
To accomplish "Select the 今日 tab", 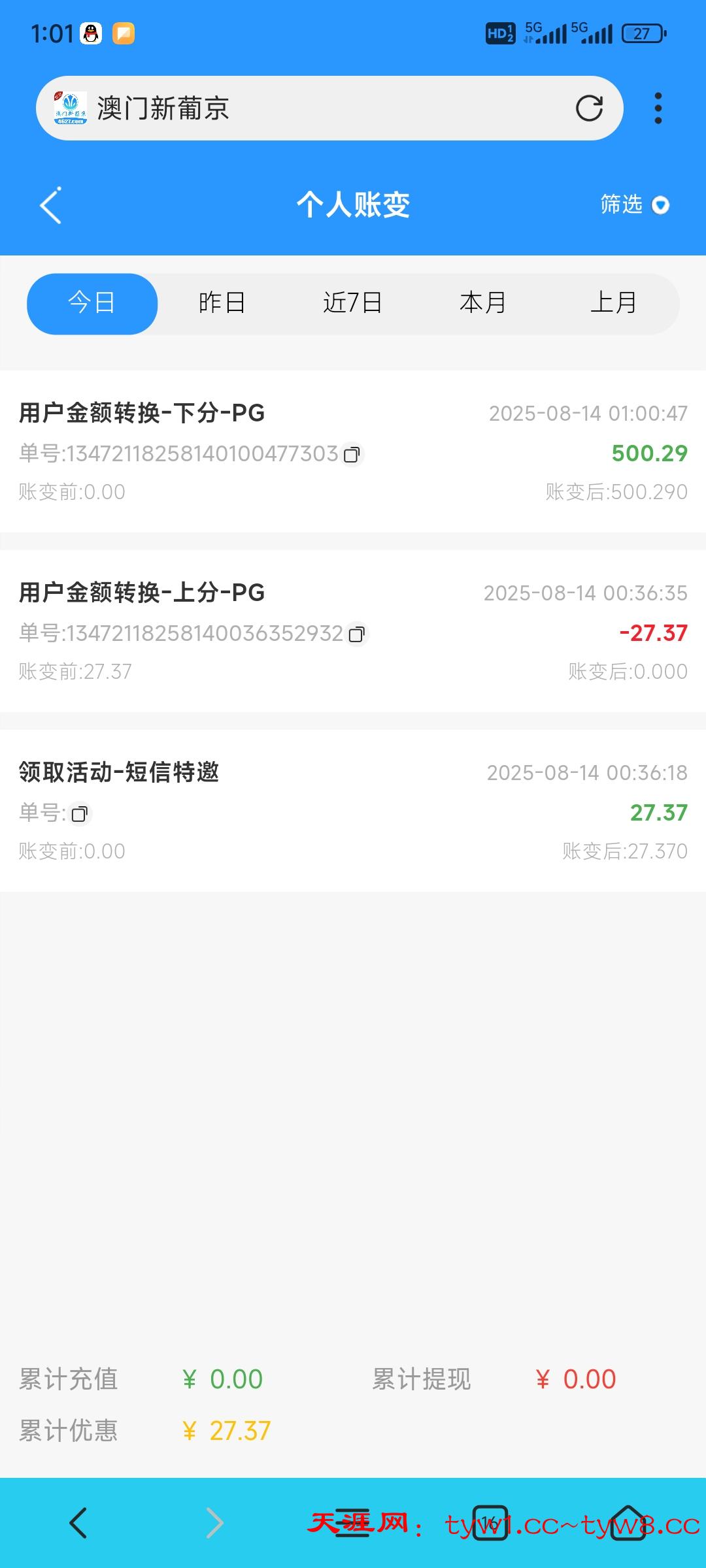I will 92,303.
